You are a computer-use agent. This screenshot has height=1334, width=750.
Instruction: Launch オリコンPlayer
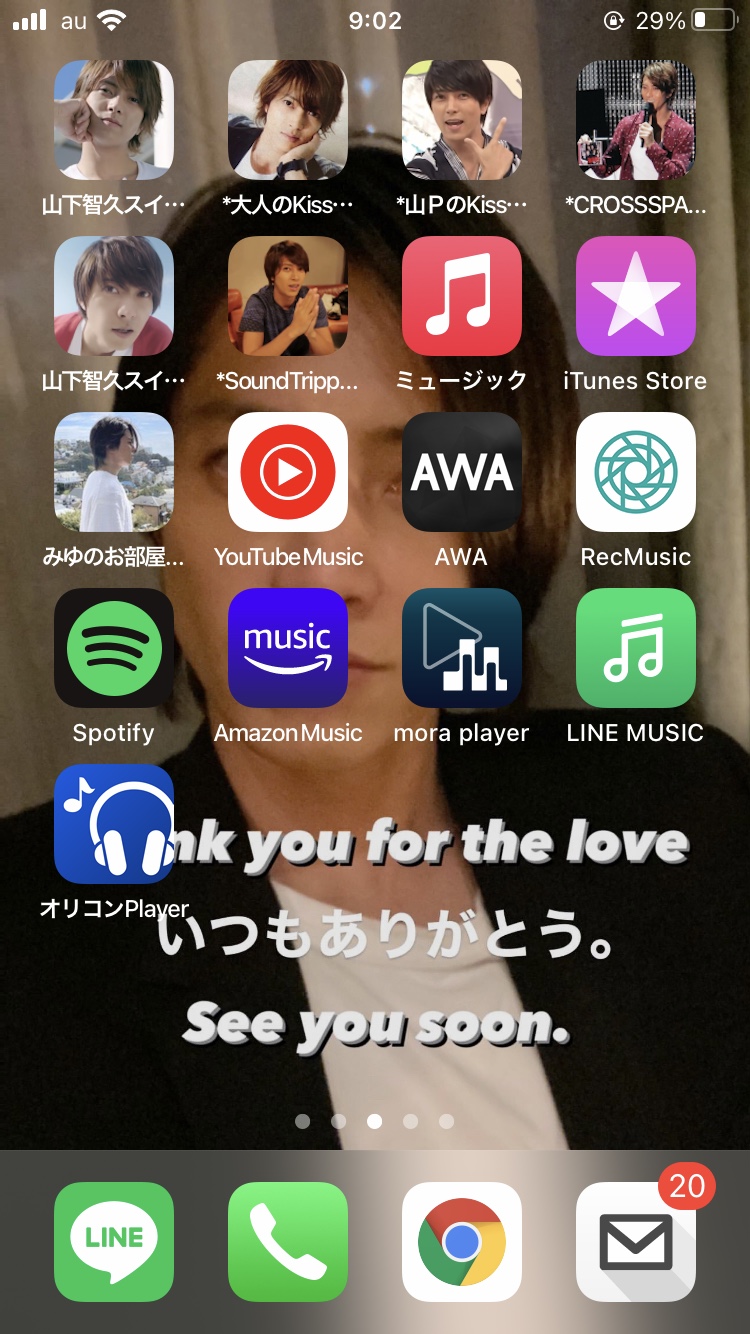pos(114,824)
